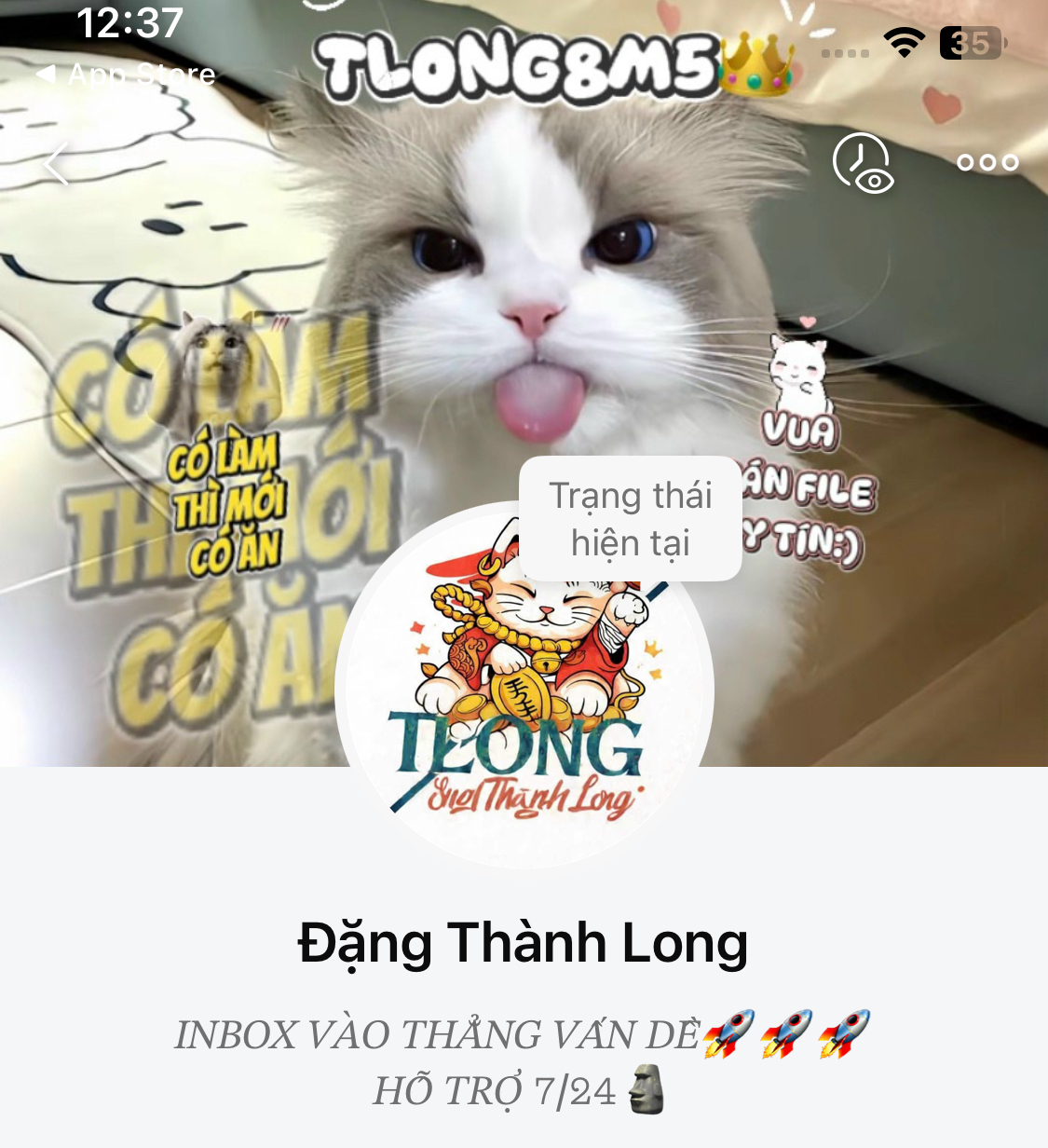Tap the "Trạng thái hiện tại" status bubble

pos(630,519)
